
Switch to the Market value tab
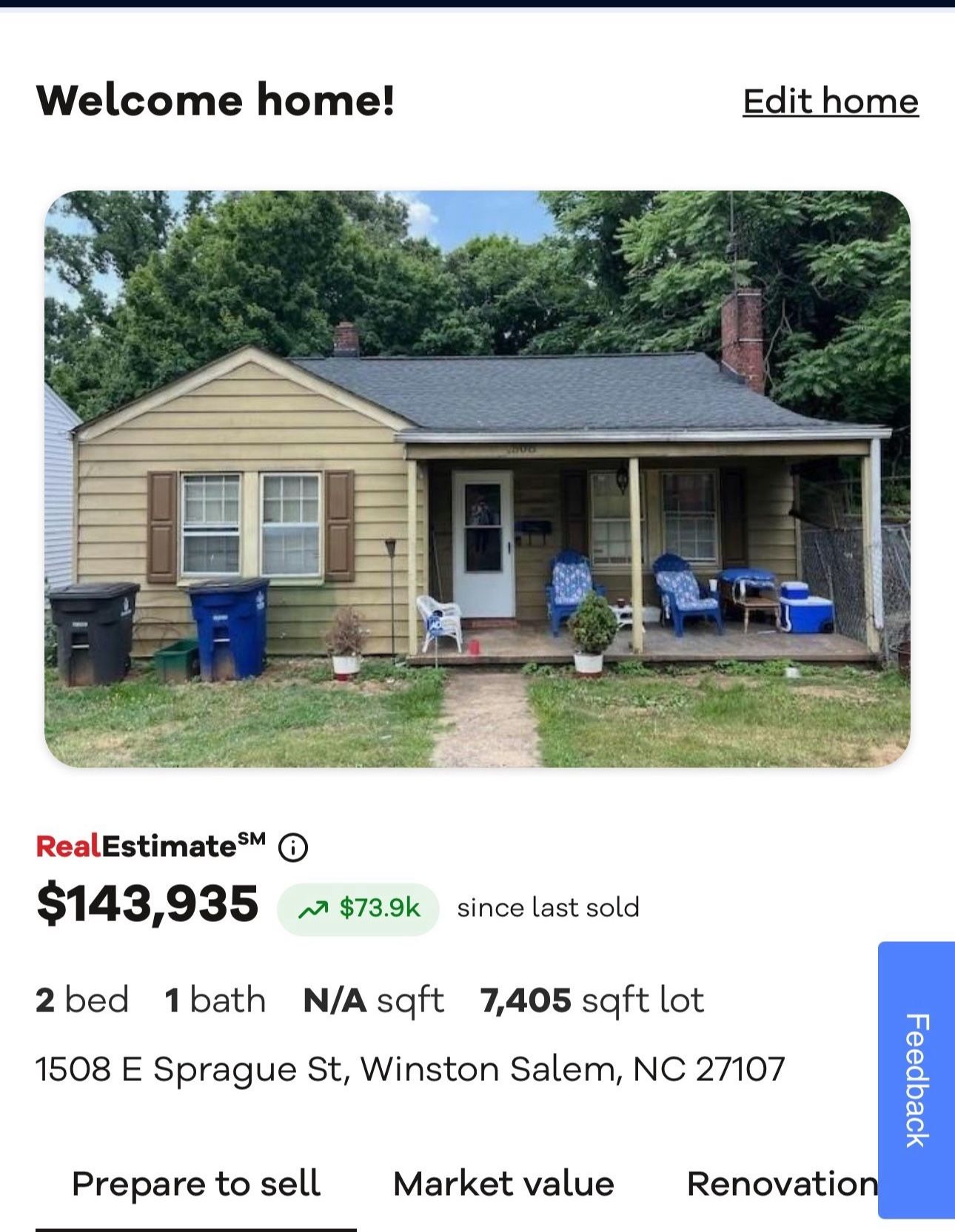click(x=503, y=1183)
